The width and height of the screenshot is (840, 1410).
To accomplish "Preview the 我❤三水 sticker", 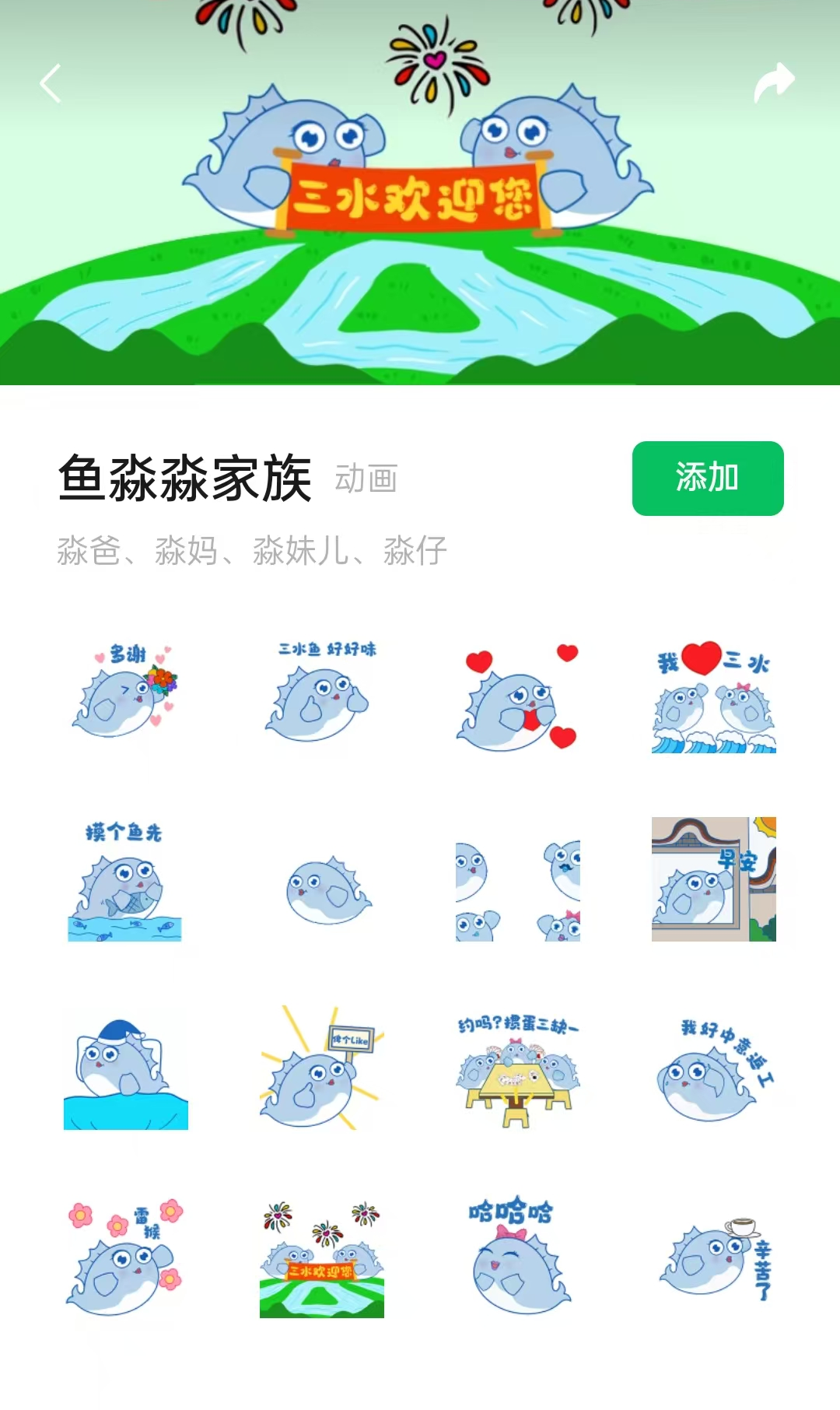I will click(x=713, y=696).
